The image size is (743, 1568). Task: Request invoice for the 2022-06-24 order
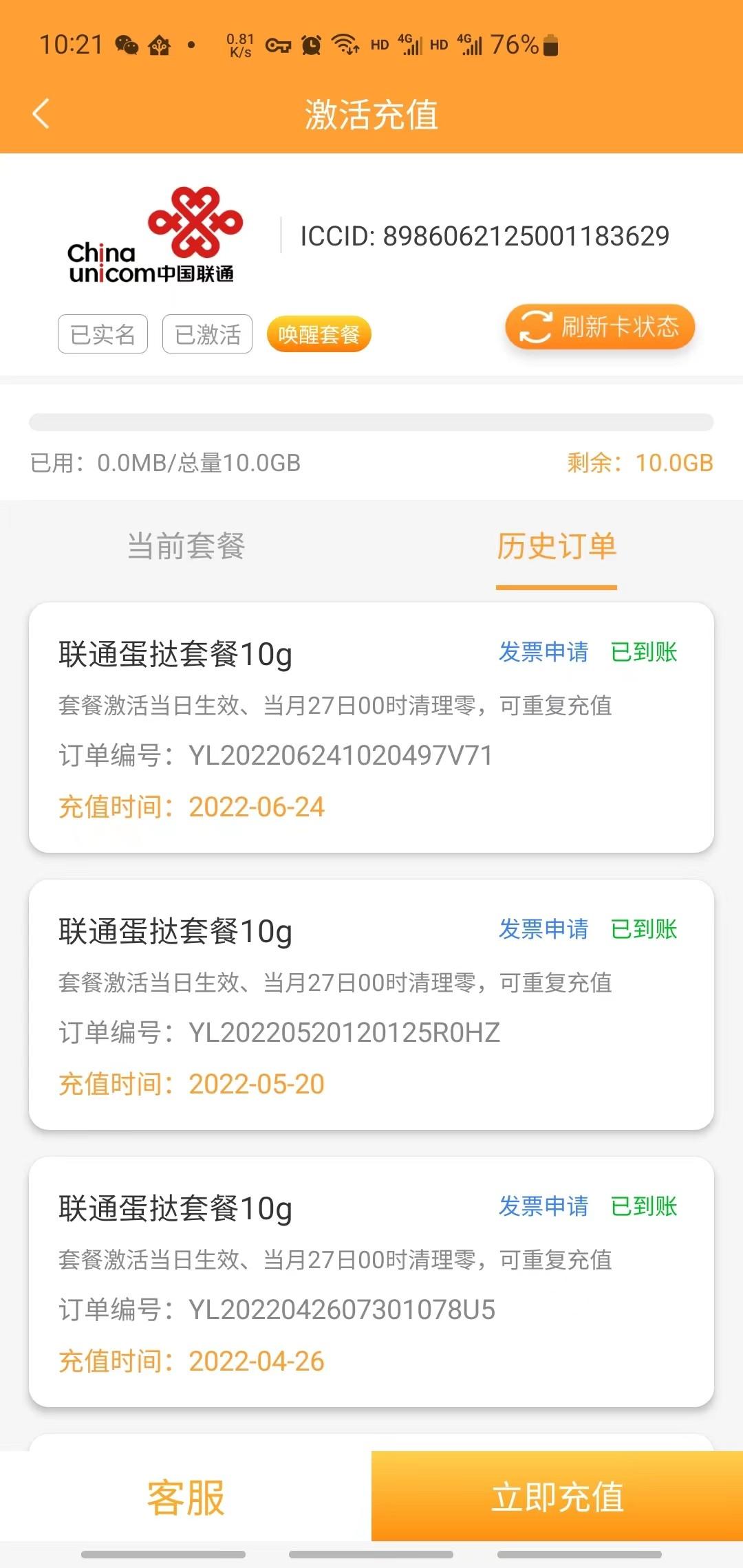coord(543,652)
